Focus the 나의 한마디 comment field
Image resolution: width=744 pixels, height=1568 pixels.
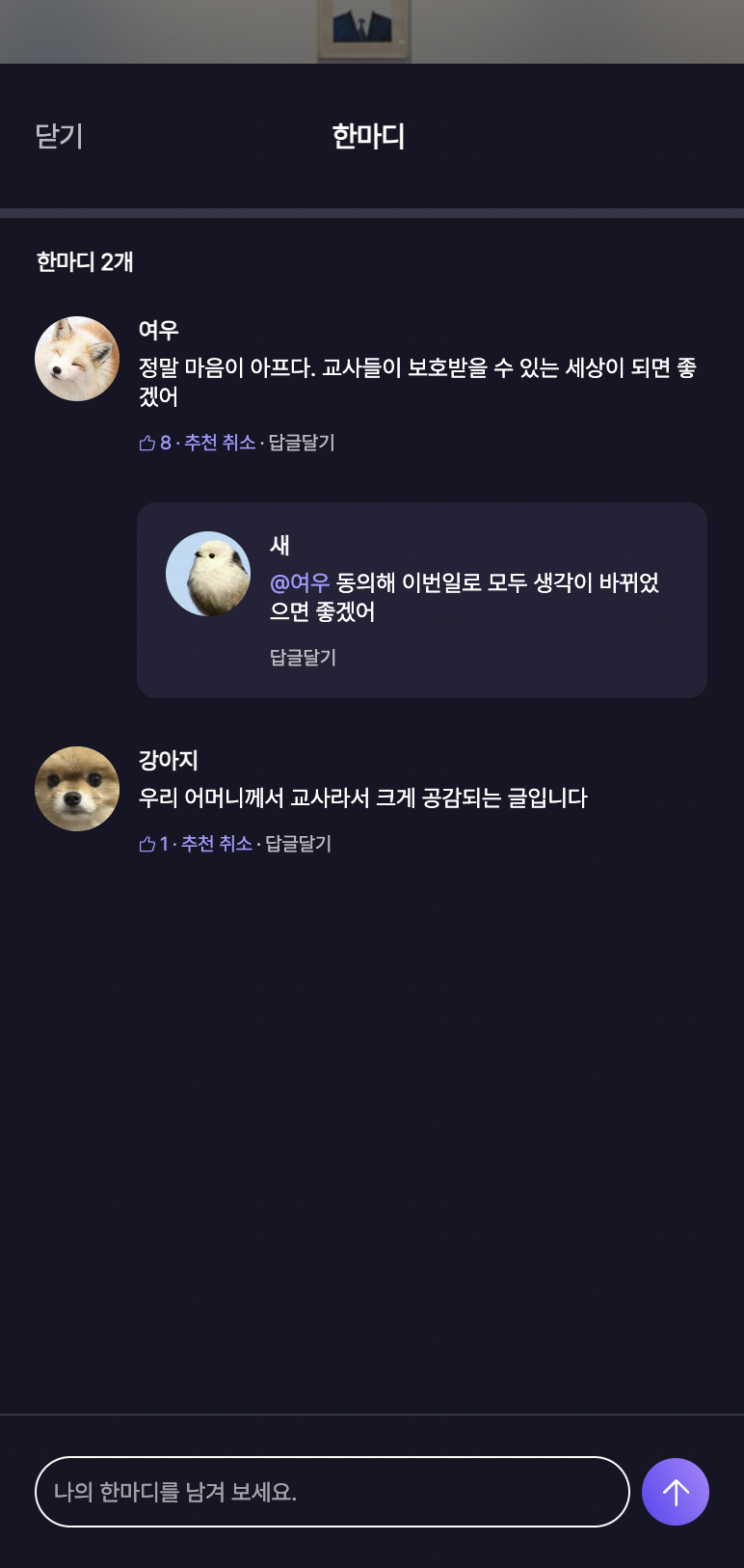tap(332, 1492)
